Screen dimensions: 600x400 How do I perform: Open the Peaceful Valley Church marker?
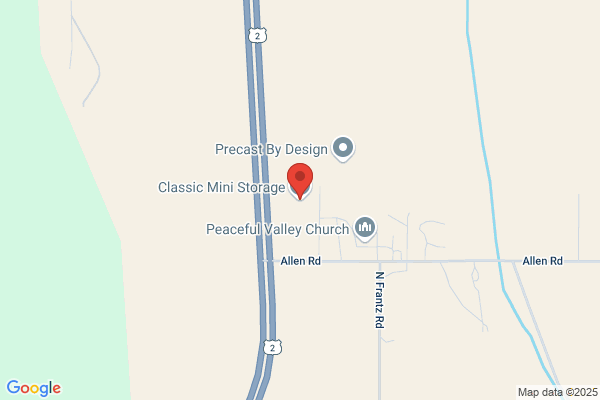pyautogui.click(x=365, y=229)
